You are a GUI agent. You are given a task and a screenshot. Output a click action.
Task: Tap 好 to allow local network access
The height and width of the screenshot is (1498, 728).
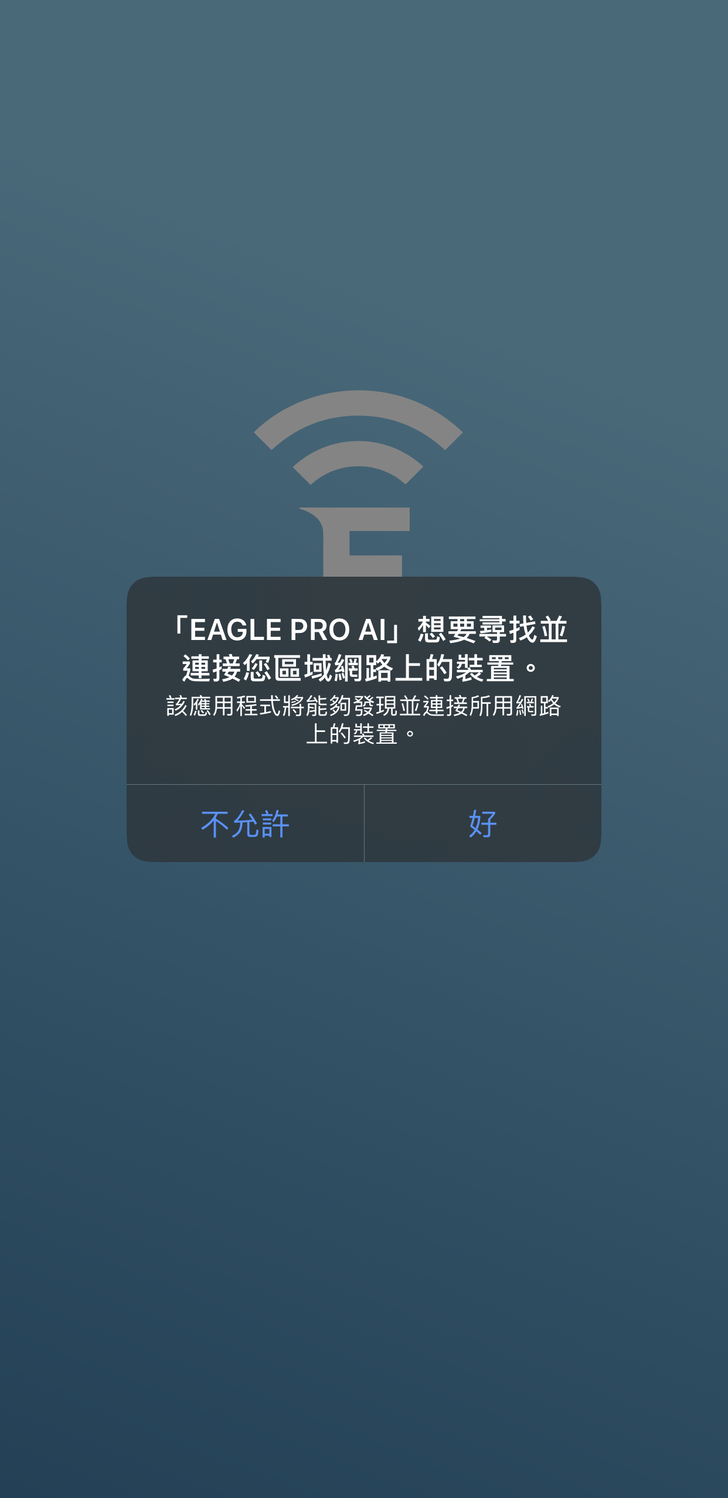(x=482, y=824)
